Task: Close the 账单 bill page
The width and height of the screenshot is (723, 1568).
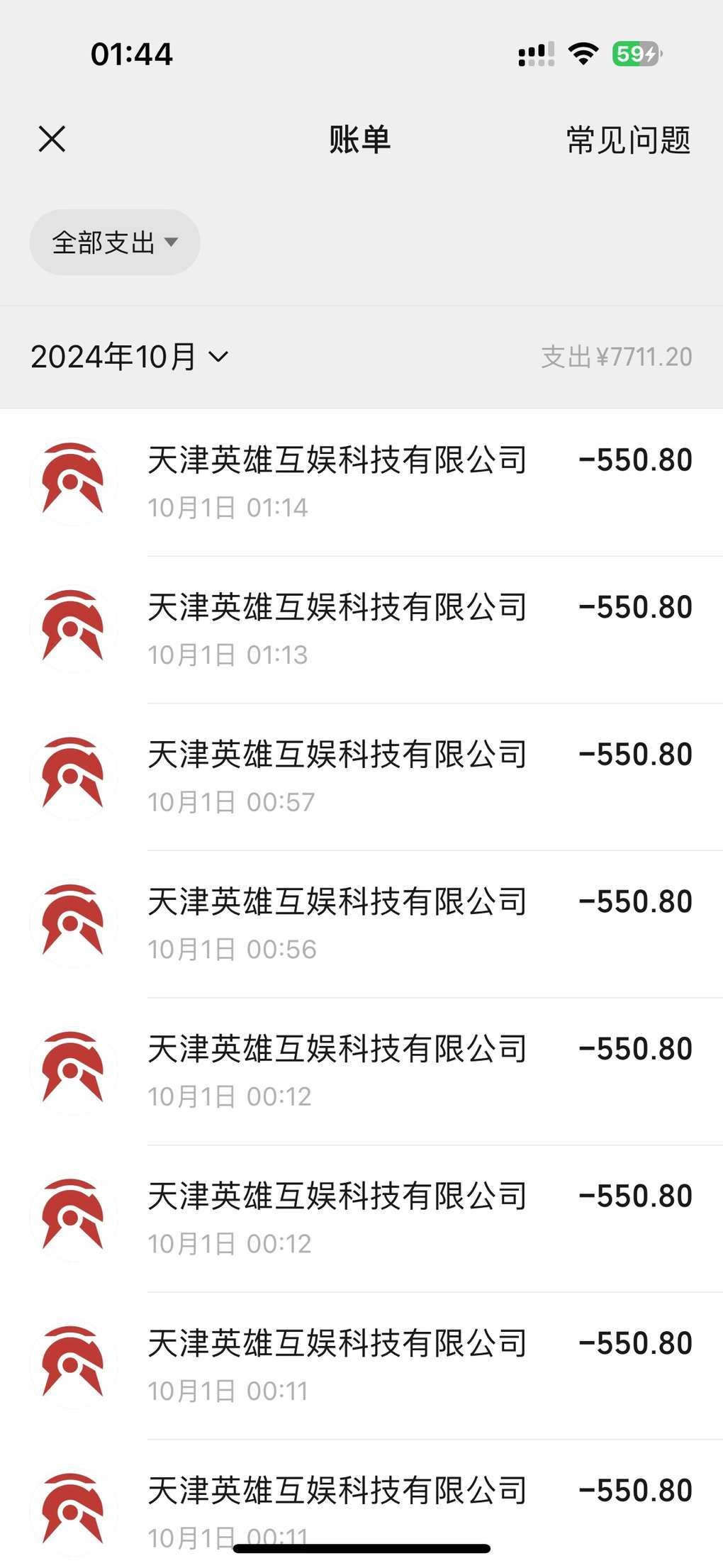Action: (52, 139)
